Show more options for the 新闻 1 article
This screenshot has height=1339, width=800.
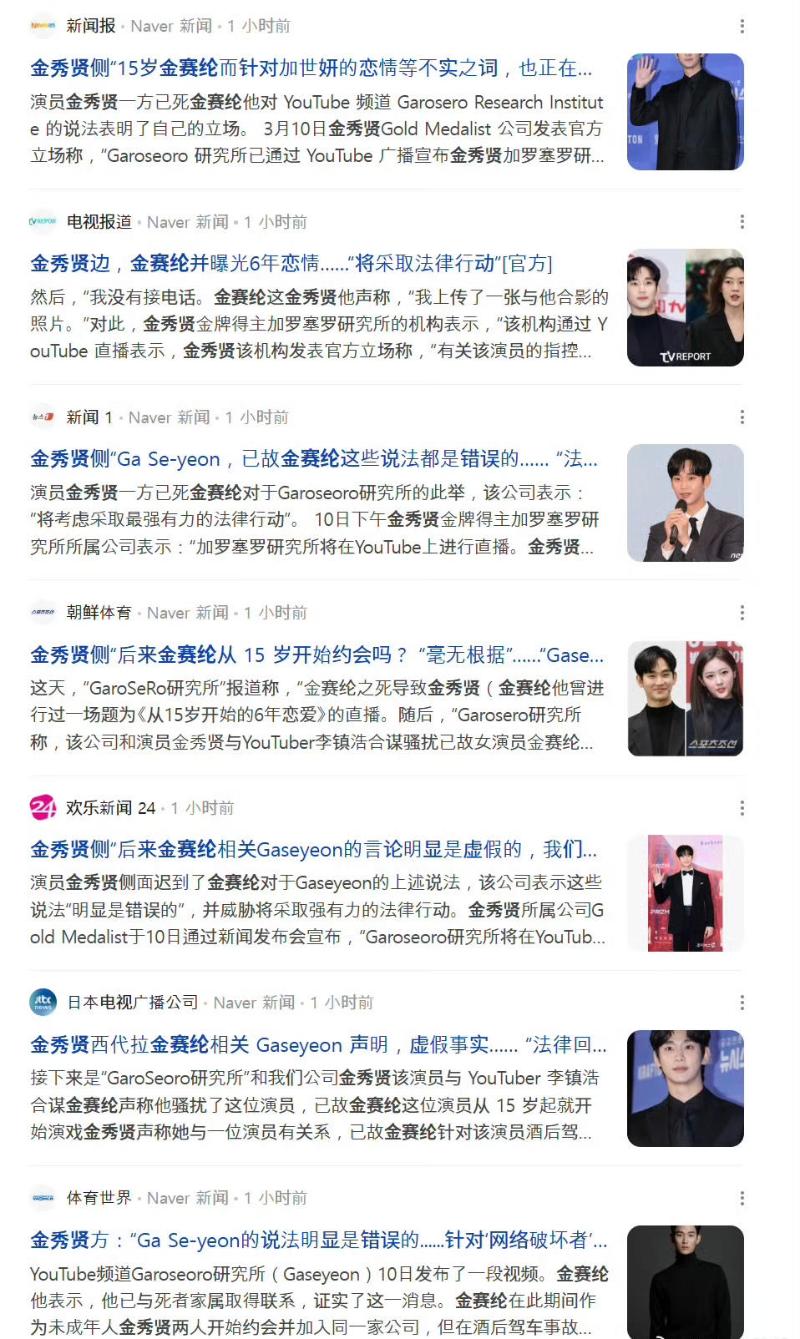(x=741, y=417)
